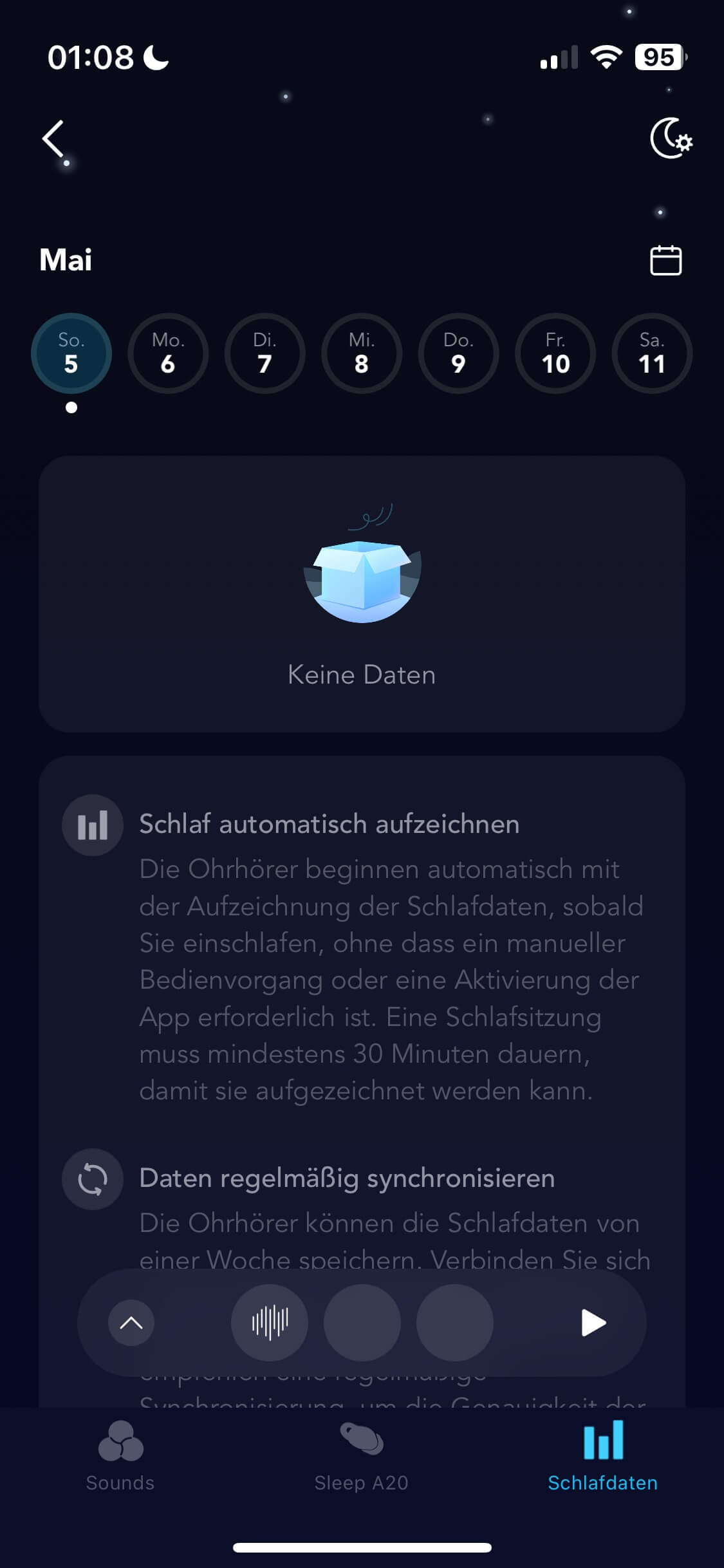Open the Sleep A20 tab
Viewport: 724px width, 1568px height.
click(x=362, y=1456)
